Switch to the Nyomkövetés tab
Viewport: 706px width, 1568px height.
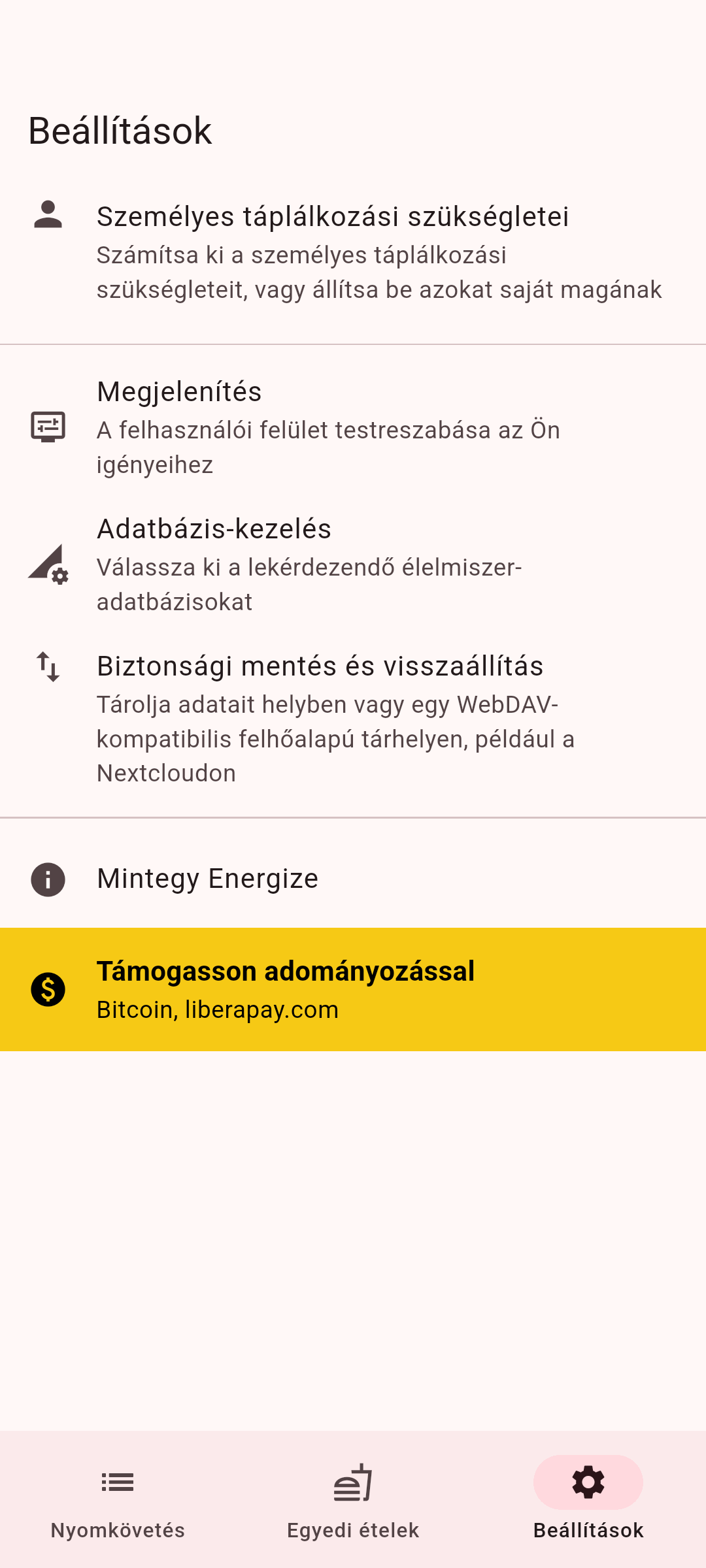pos(118,1499)
